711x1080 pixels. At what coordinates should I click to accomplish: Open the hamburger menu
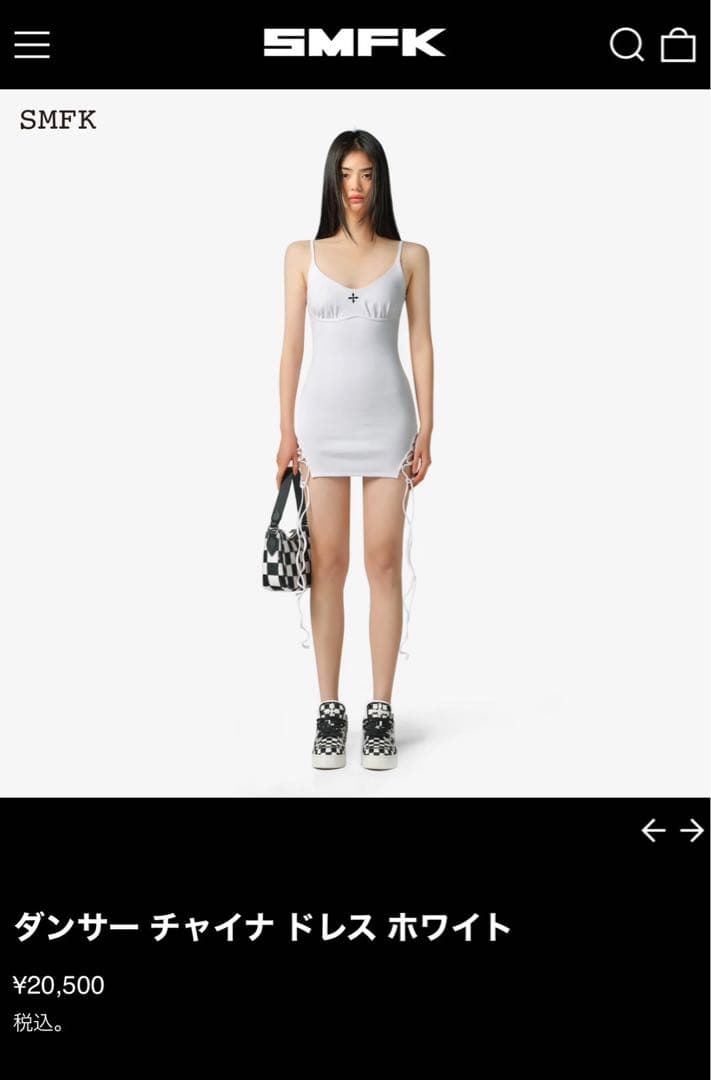click(32, 44)
